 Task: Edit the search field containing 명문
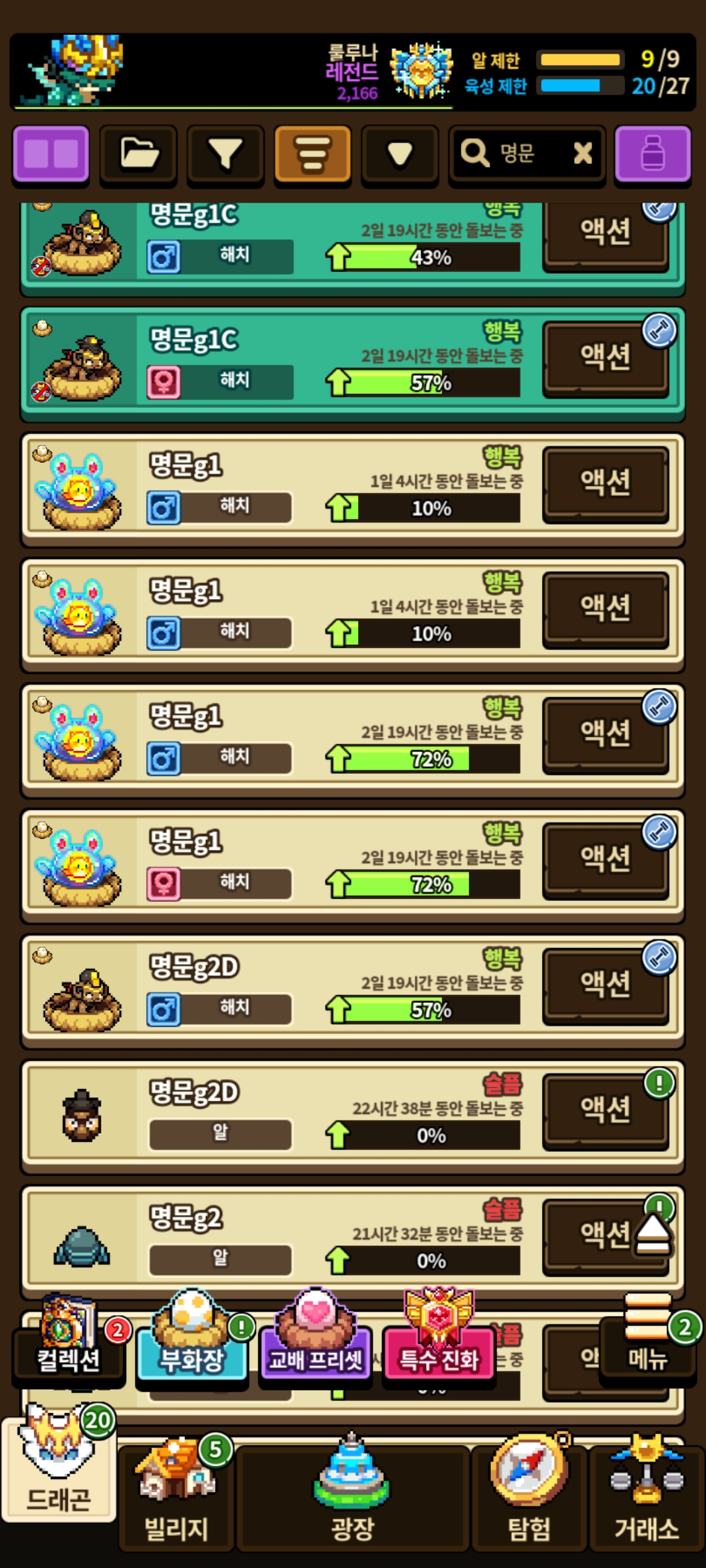(x=516, y=154)
